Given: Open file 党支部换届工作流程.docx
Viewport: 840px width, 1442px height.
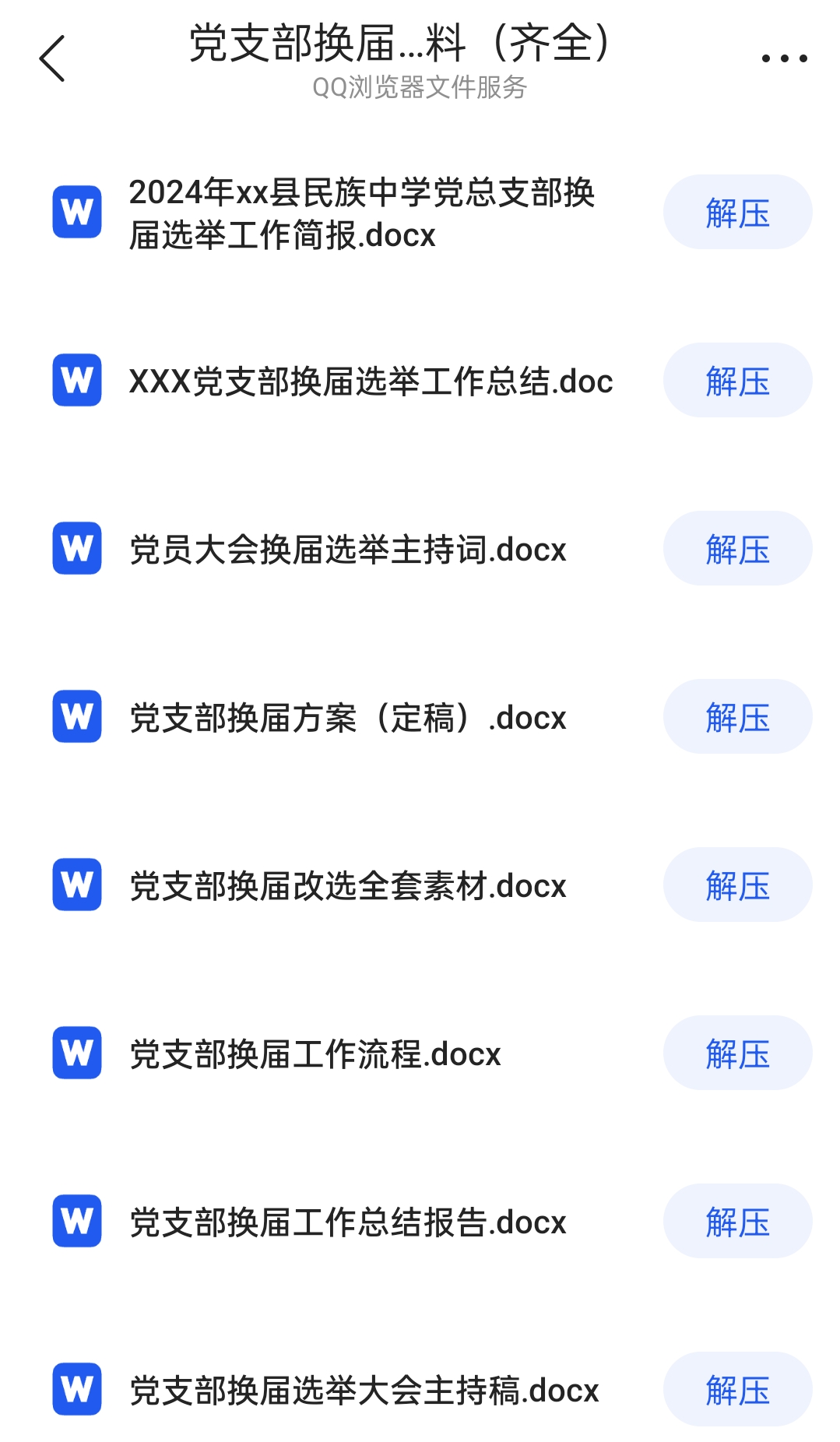Looking at the screenshot, I should tap(315, 1054).
